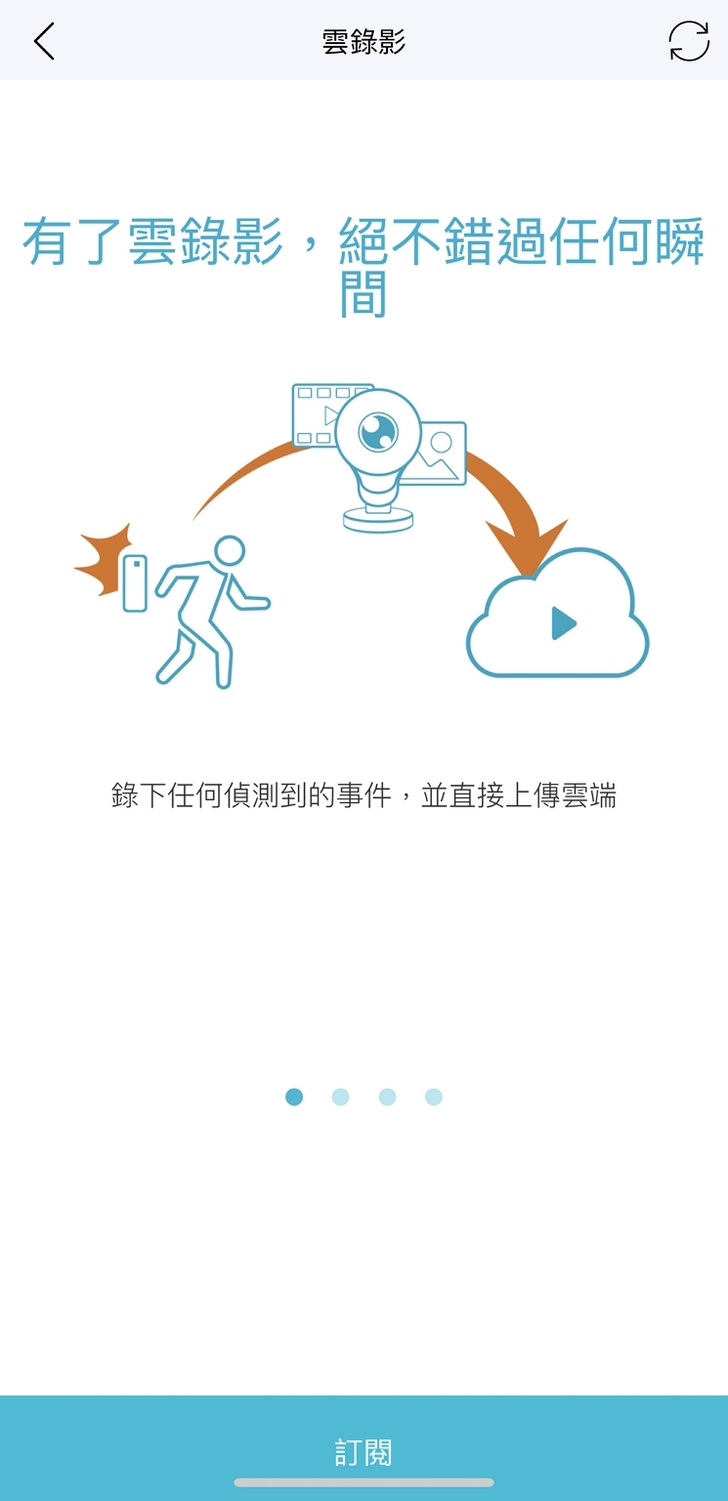Screen dimensions: 728x1501
Task: Go back from 雲錄影 page
Action: coord(44,41)
